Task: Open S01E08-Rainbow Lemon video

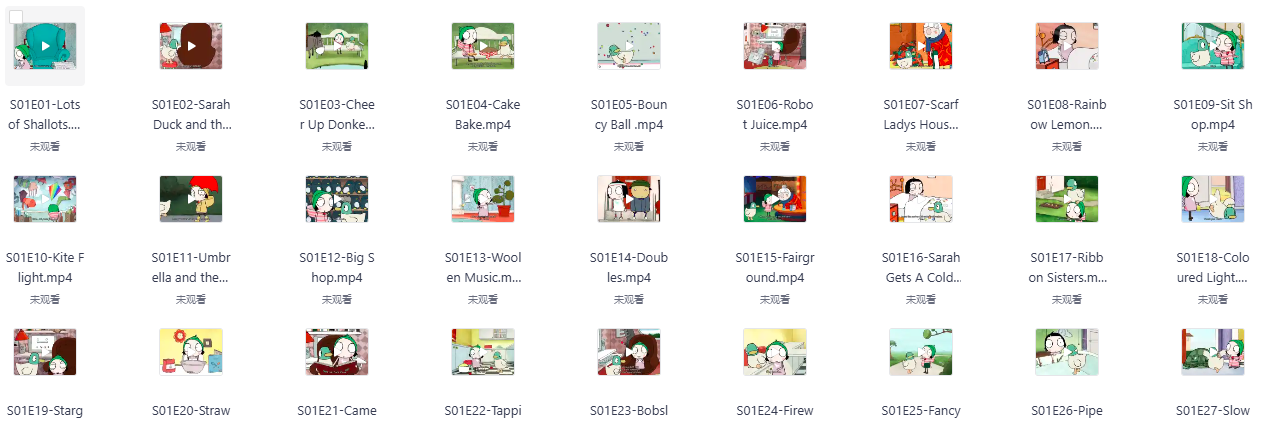Action: point(1067,46)
